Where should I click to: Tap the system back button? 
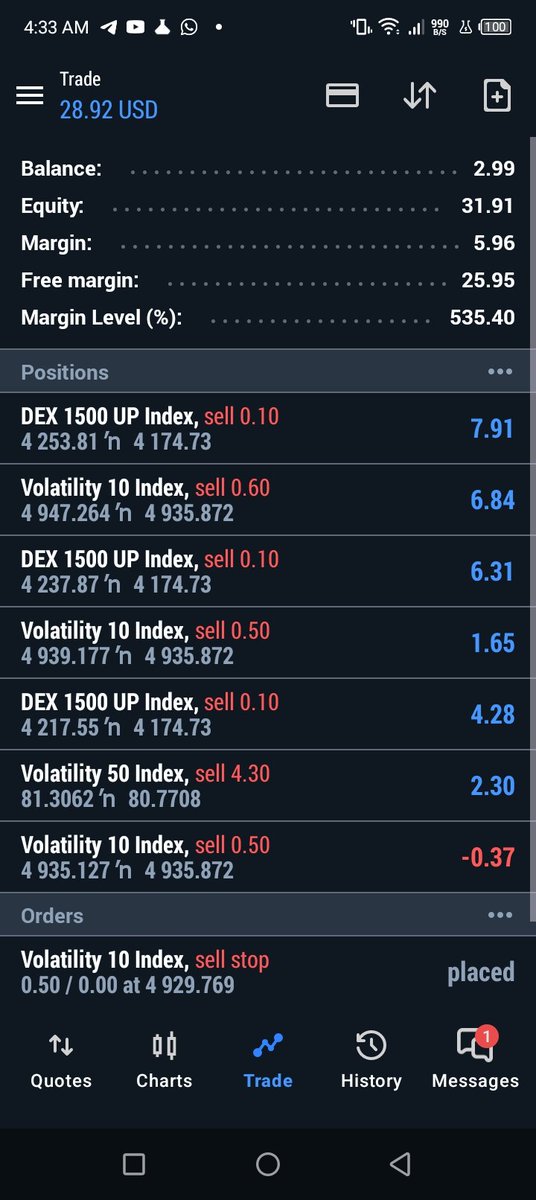[x=400, y=1163]
